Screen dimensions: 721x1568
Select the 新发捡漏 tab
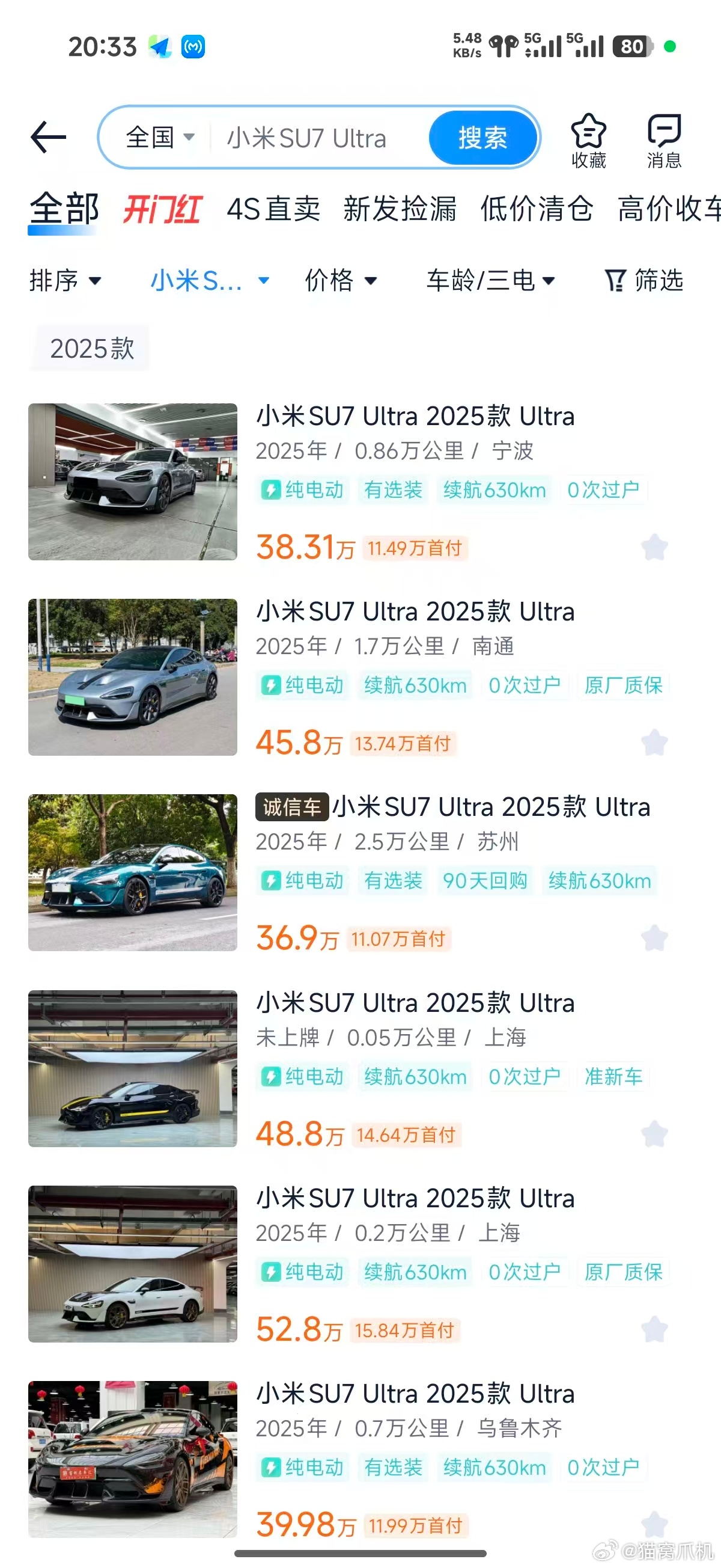click(400, 209)
